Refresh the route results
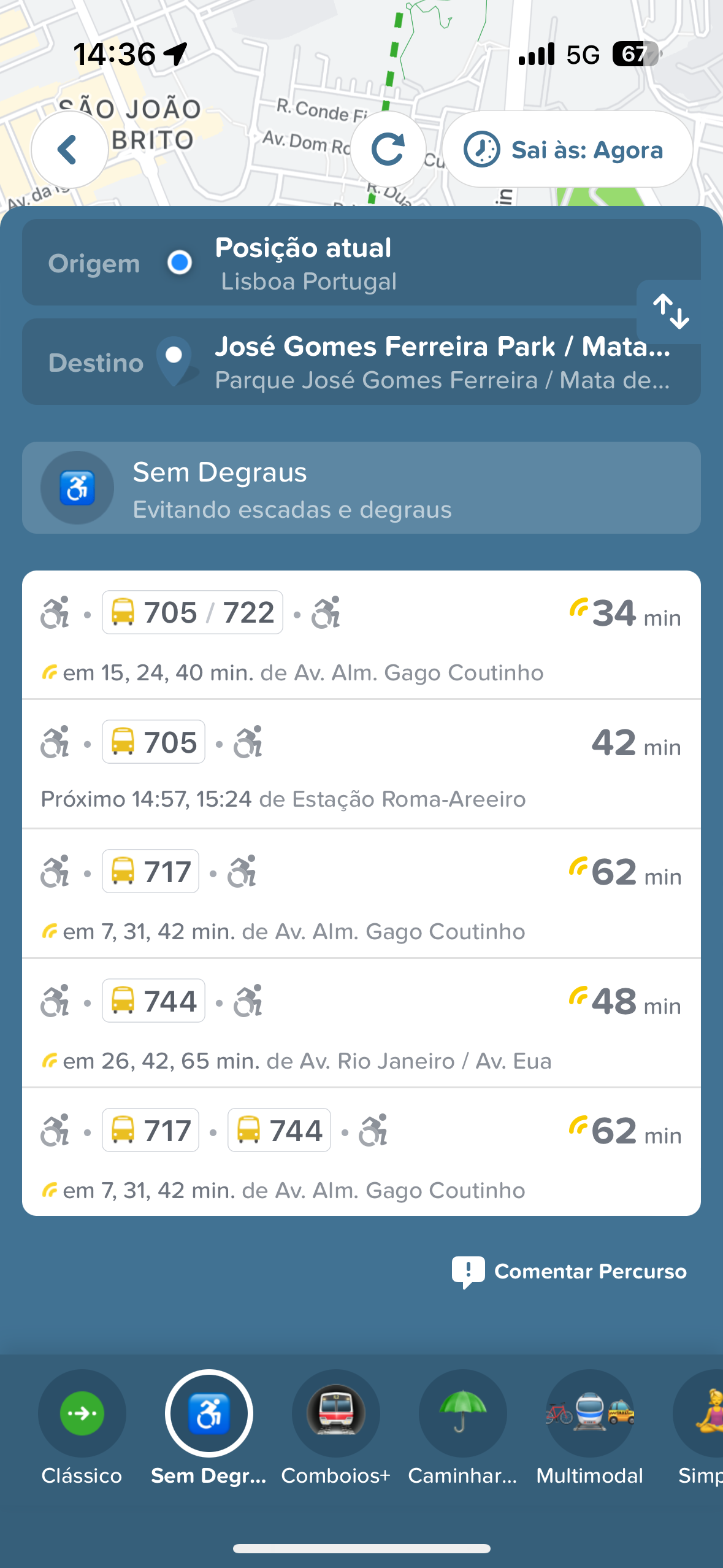This screenshot has height=1568, width=723. coord(388,149)
